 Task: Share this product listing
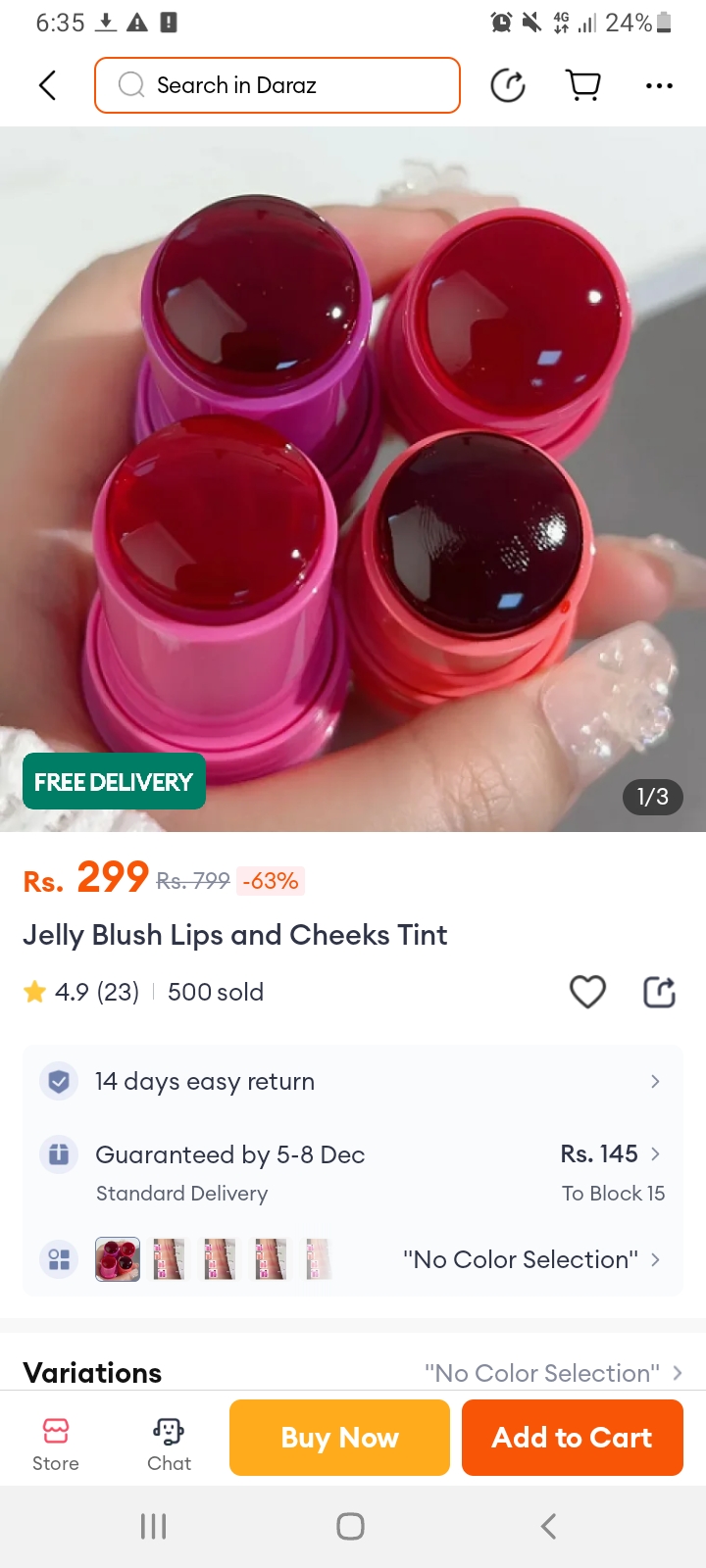click(659, 992)
